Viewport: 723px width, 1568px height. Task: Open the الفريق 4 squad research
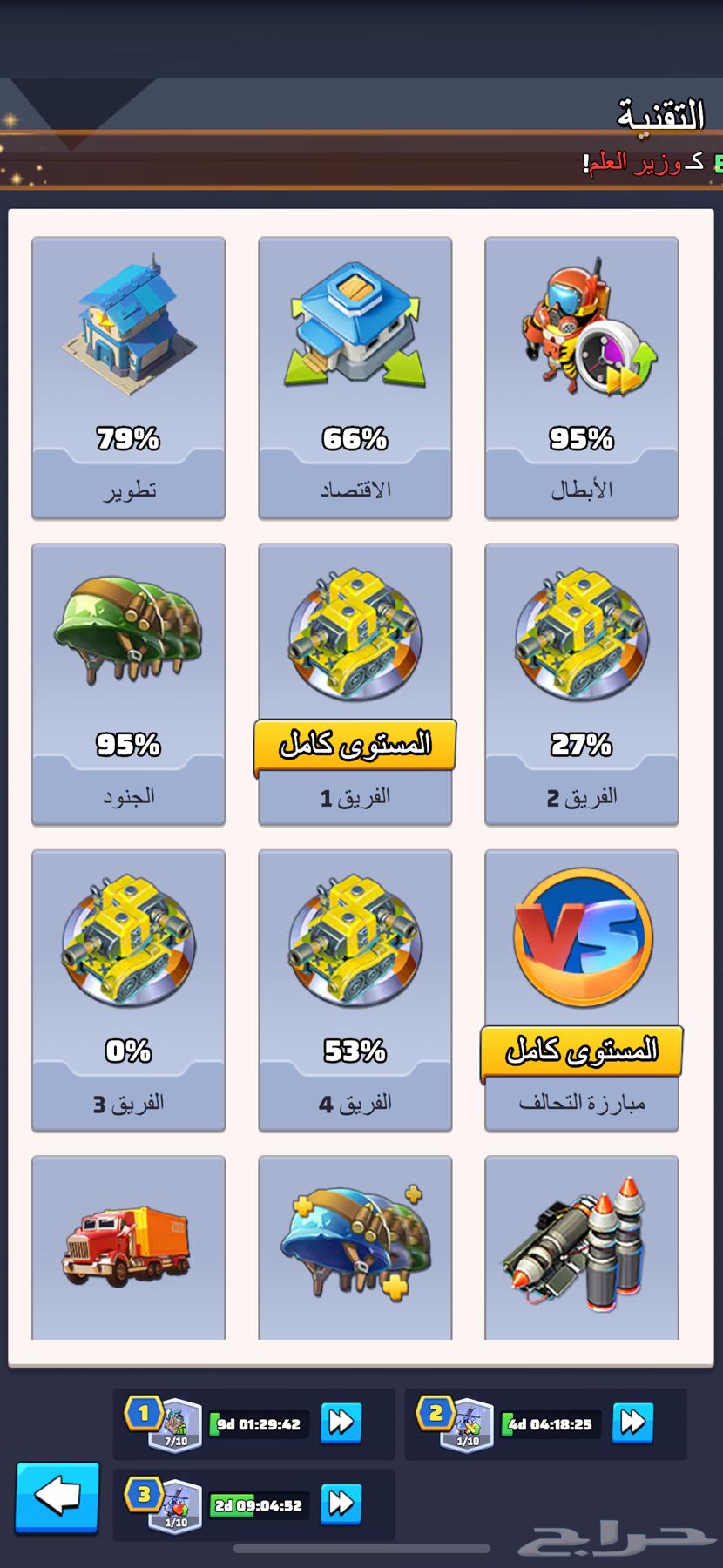[x=355, y=984]
